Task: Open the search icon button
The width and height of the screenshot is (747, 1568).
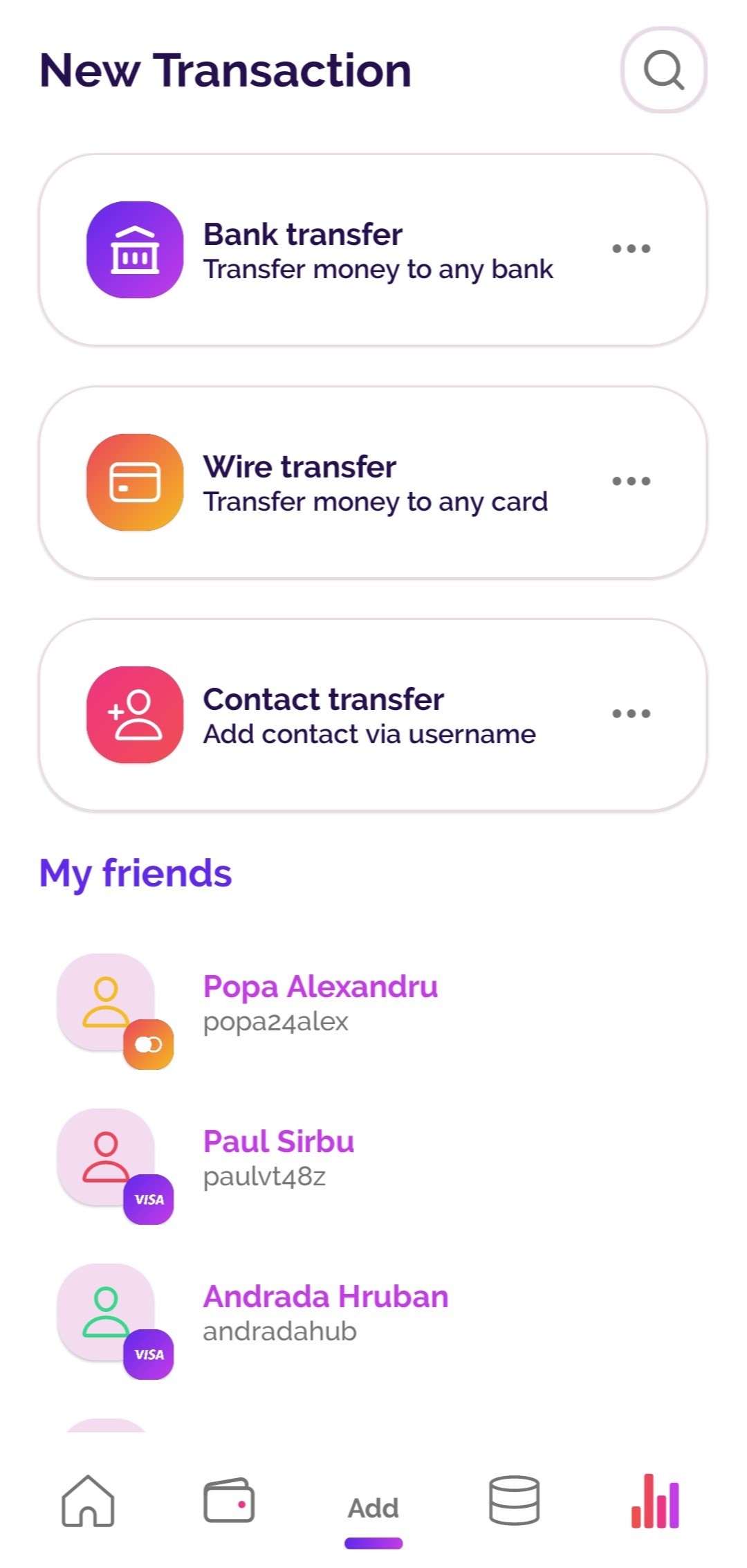Action: (664, 70)
